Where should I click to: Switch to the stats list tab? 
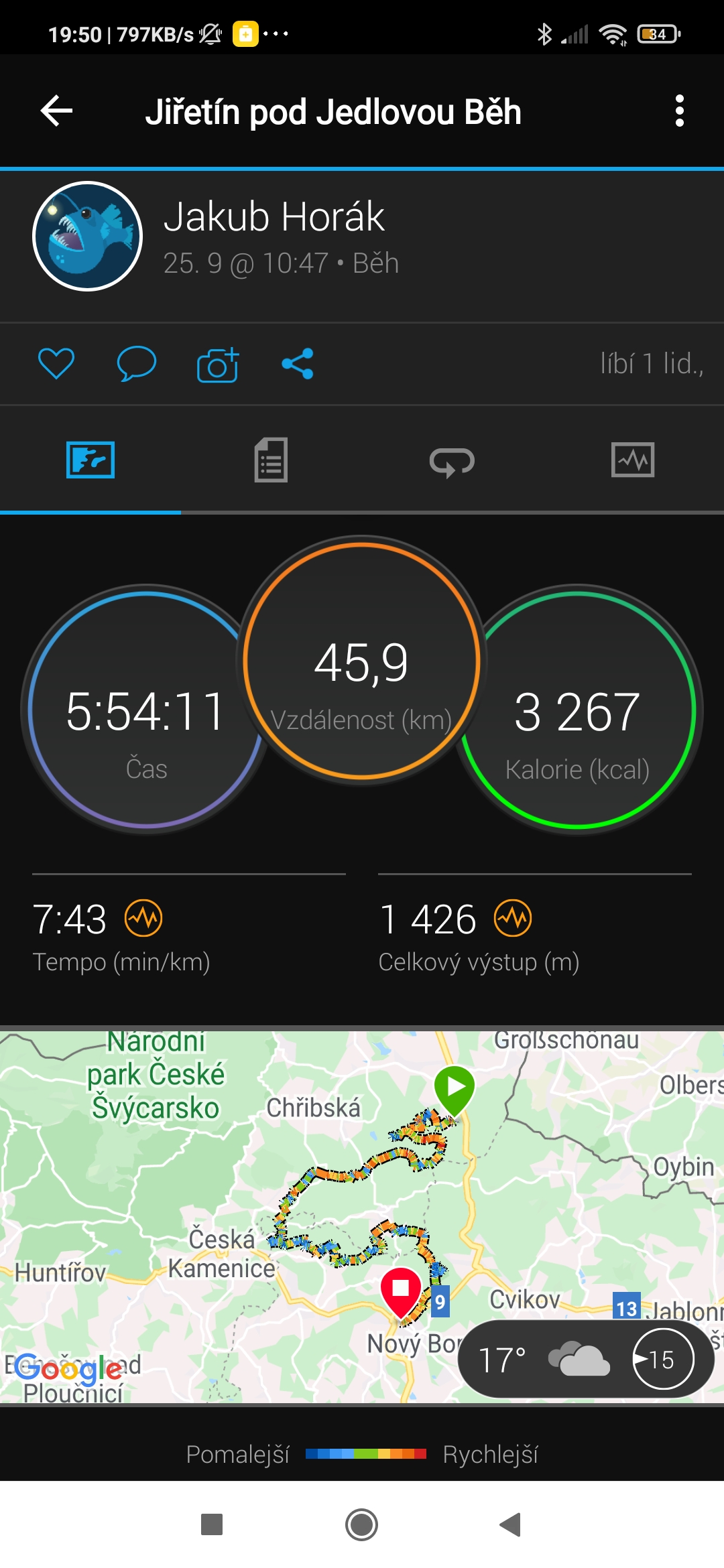pos(271,460)
